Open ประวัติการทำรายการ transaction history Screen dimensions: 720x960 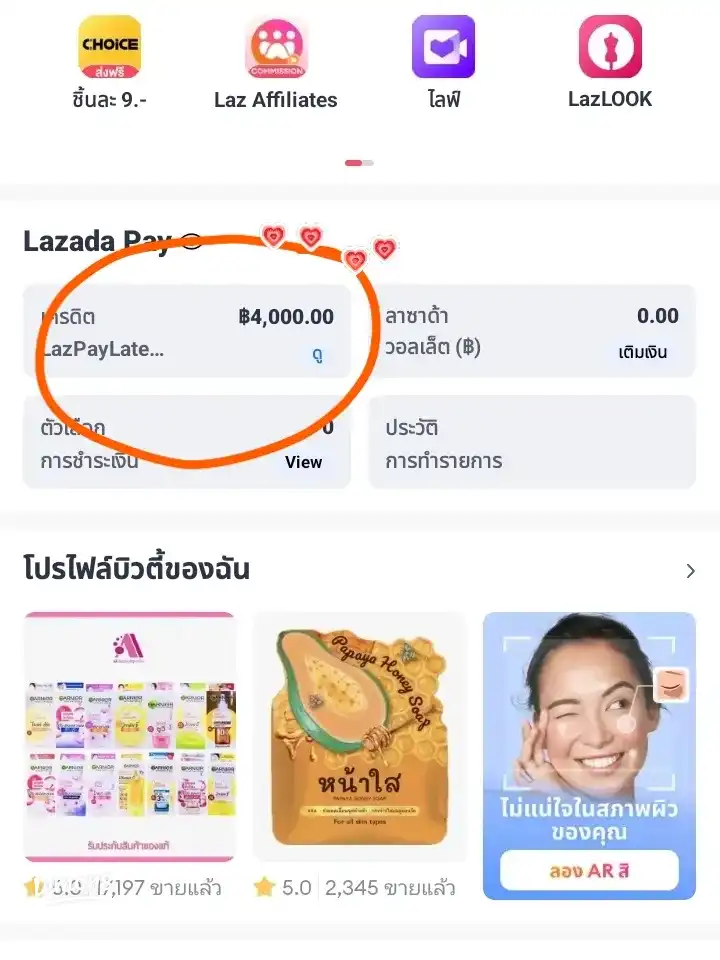coord(531,444)
